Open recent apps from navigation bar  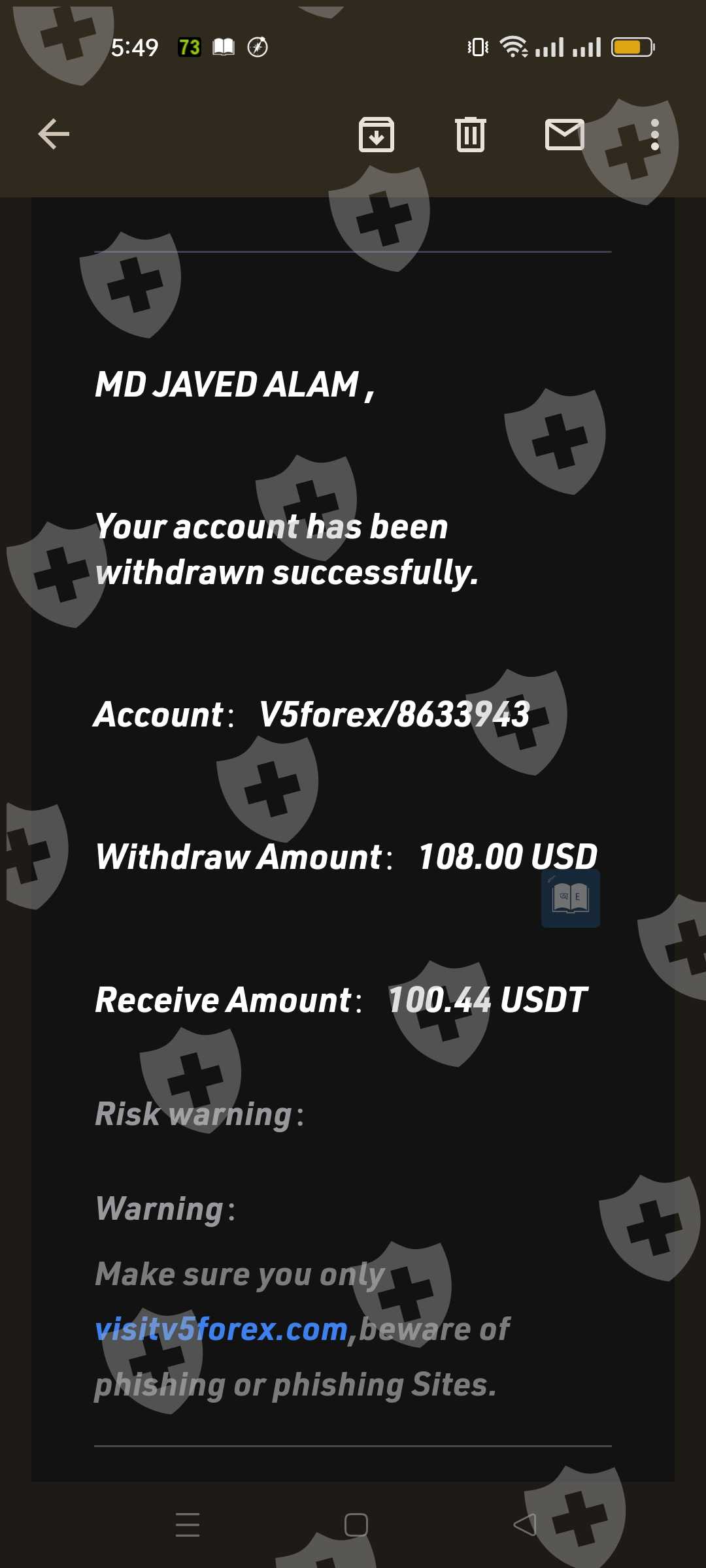point(188,1524)
